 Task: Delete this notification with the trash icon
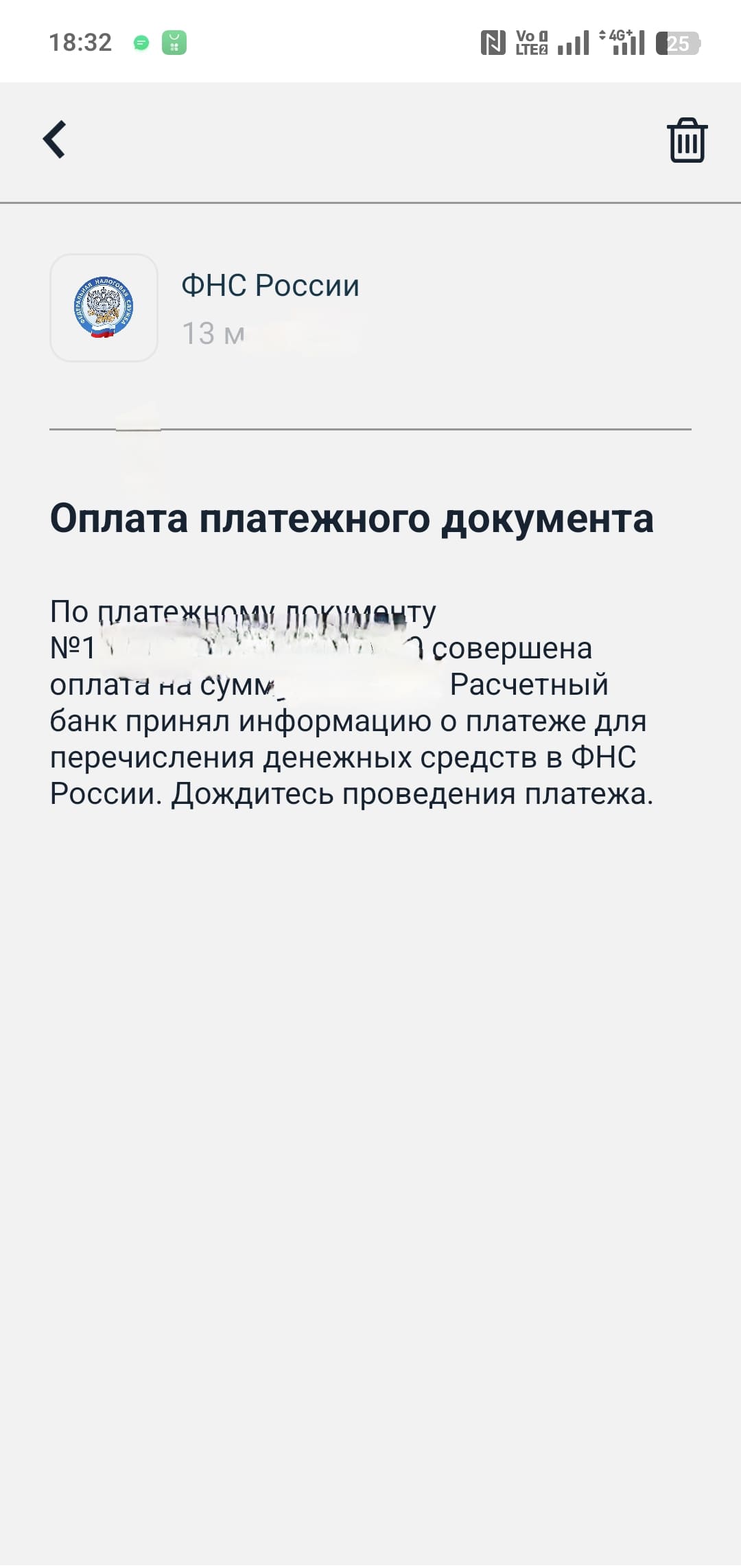point(687,141)
